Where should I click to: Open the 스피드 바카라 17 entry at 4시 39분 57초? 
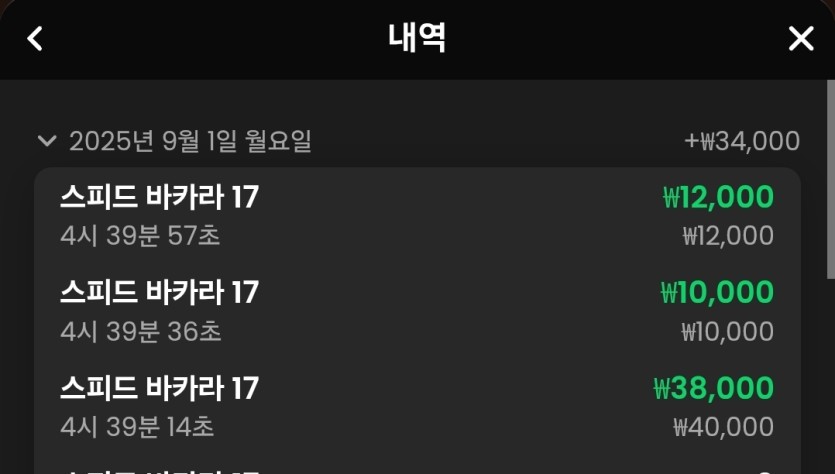(416, 216)
